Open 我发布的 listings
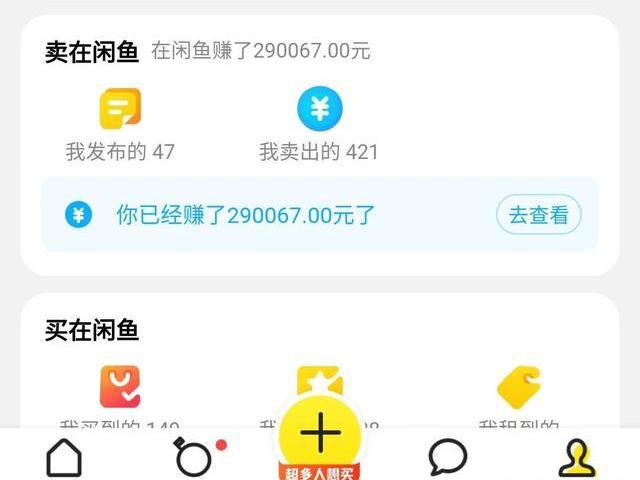This screenshot has height=480, width=640. [120, 125]
